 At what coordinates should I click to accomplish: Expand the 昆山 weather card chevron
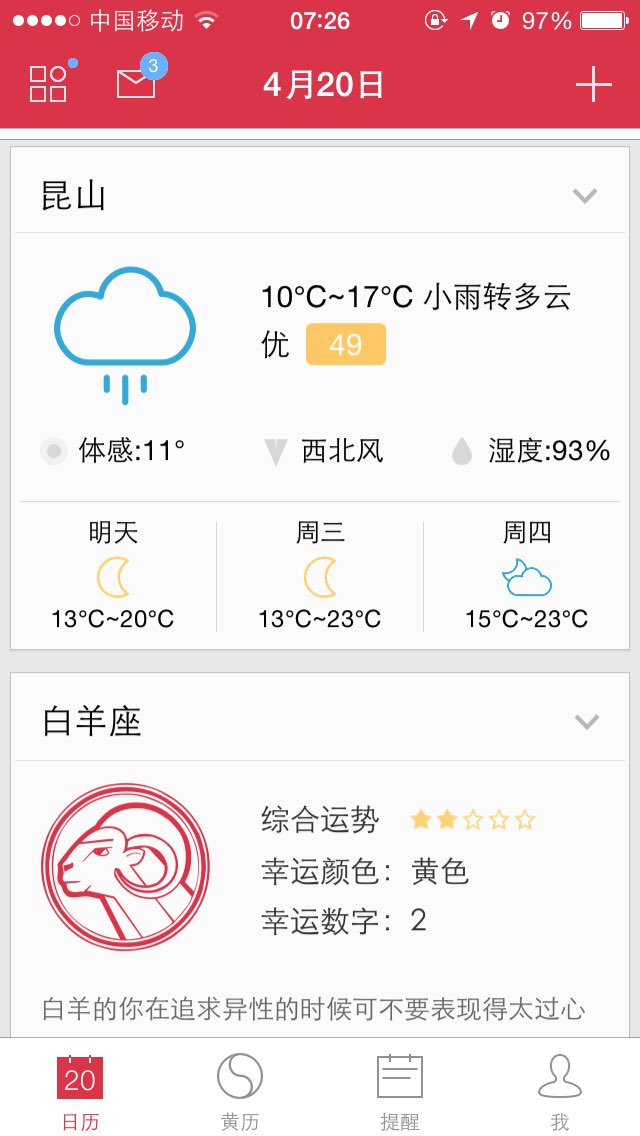585,196
